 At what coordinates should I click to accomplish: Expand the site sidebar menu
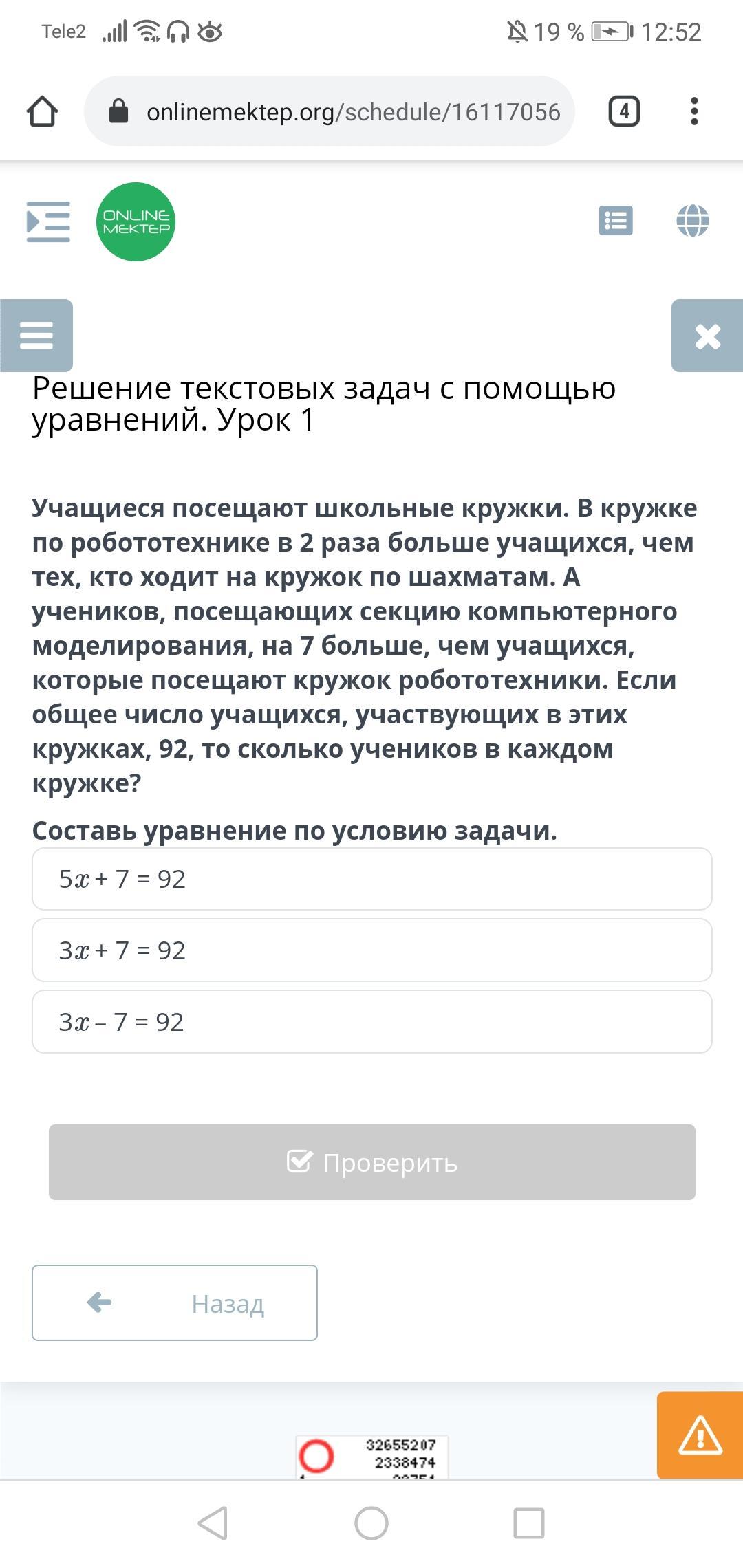(48, 221)
